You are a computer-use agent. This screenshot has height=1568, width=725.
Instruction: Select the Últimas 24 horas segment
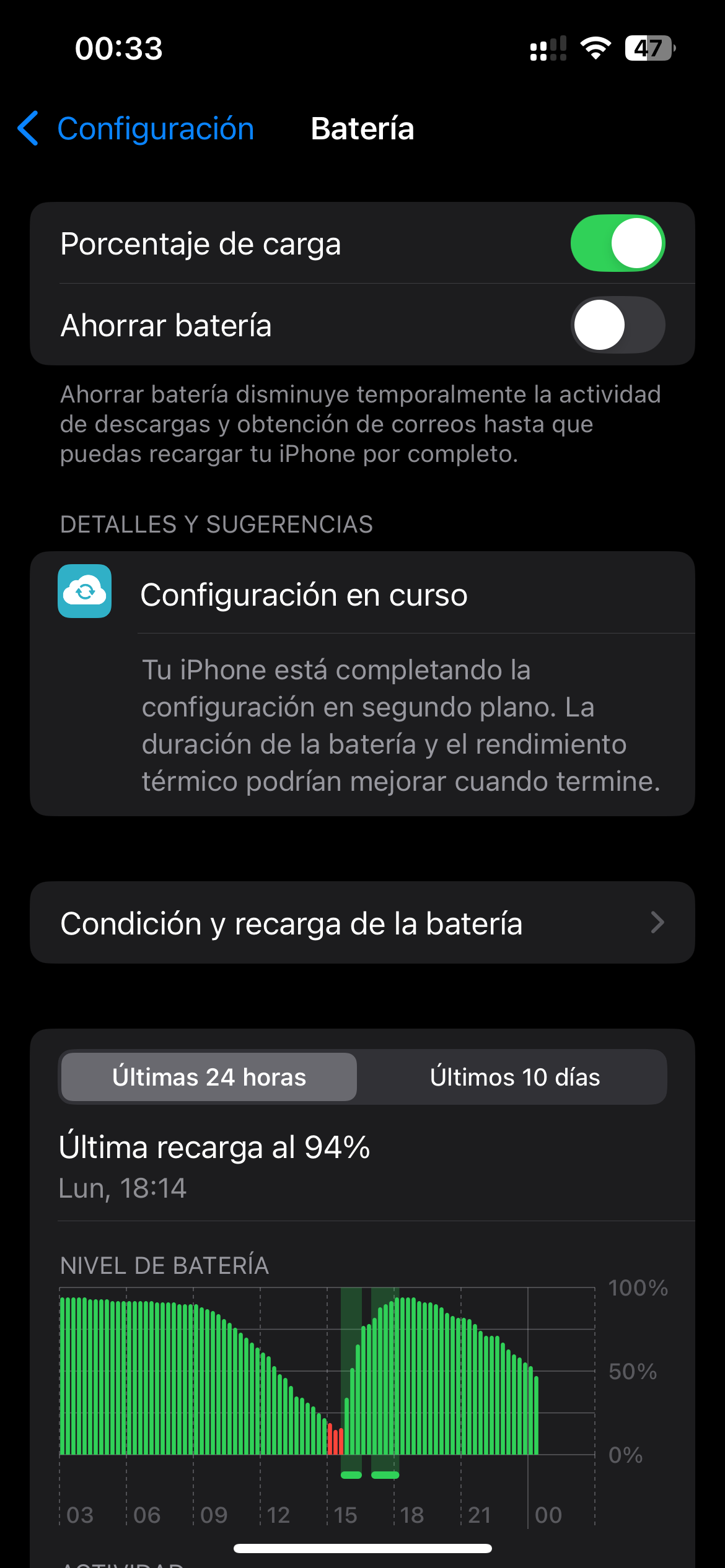(x=209, y=1077)
